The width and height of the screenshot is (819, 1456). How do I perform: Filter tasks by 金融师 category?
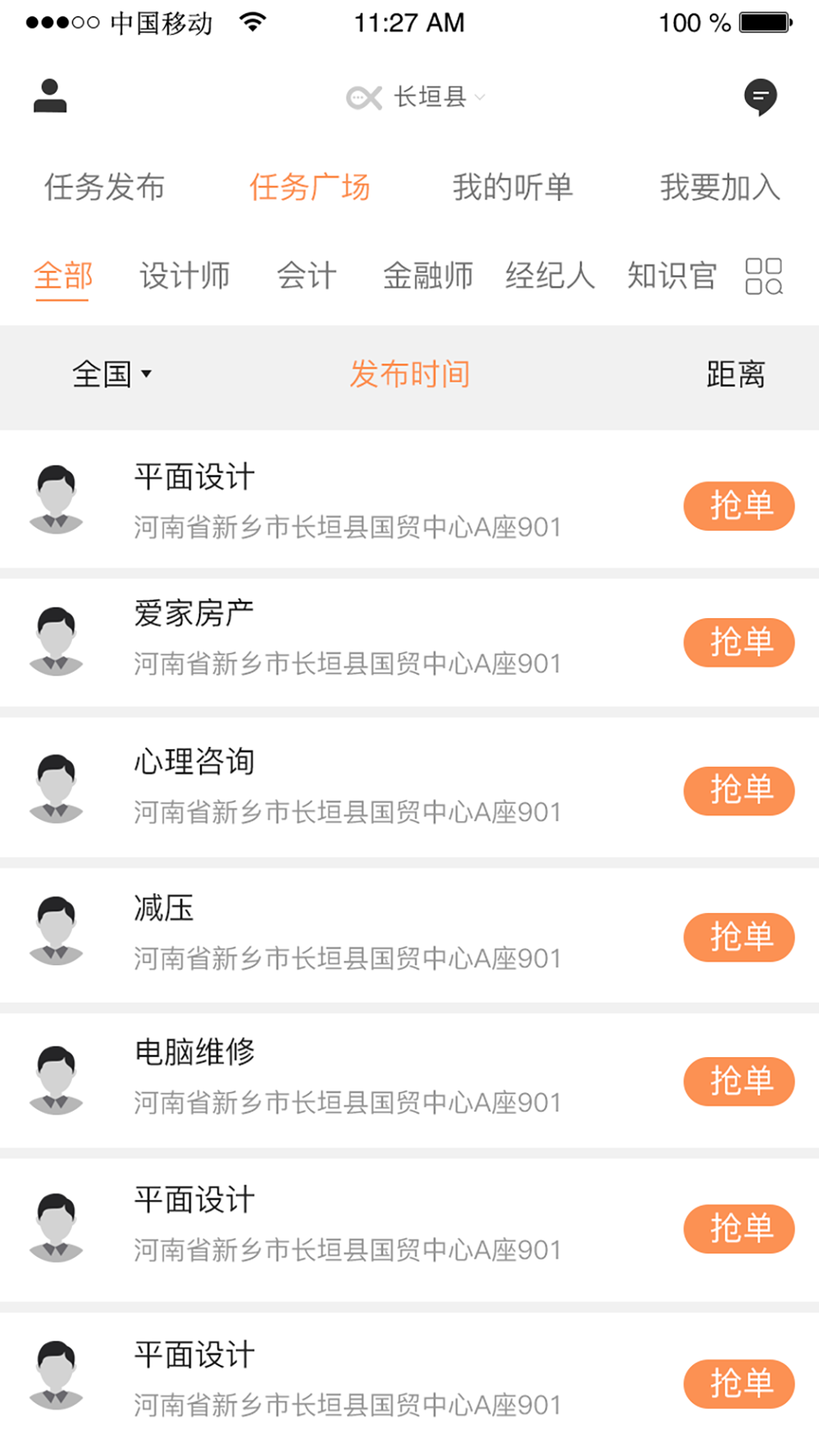[428, 275]
